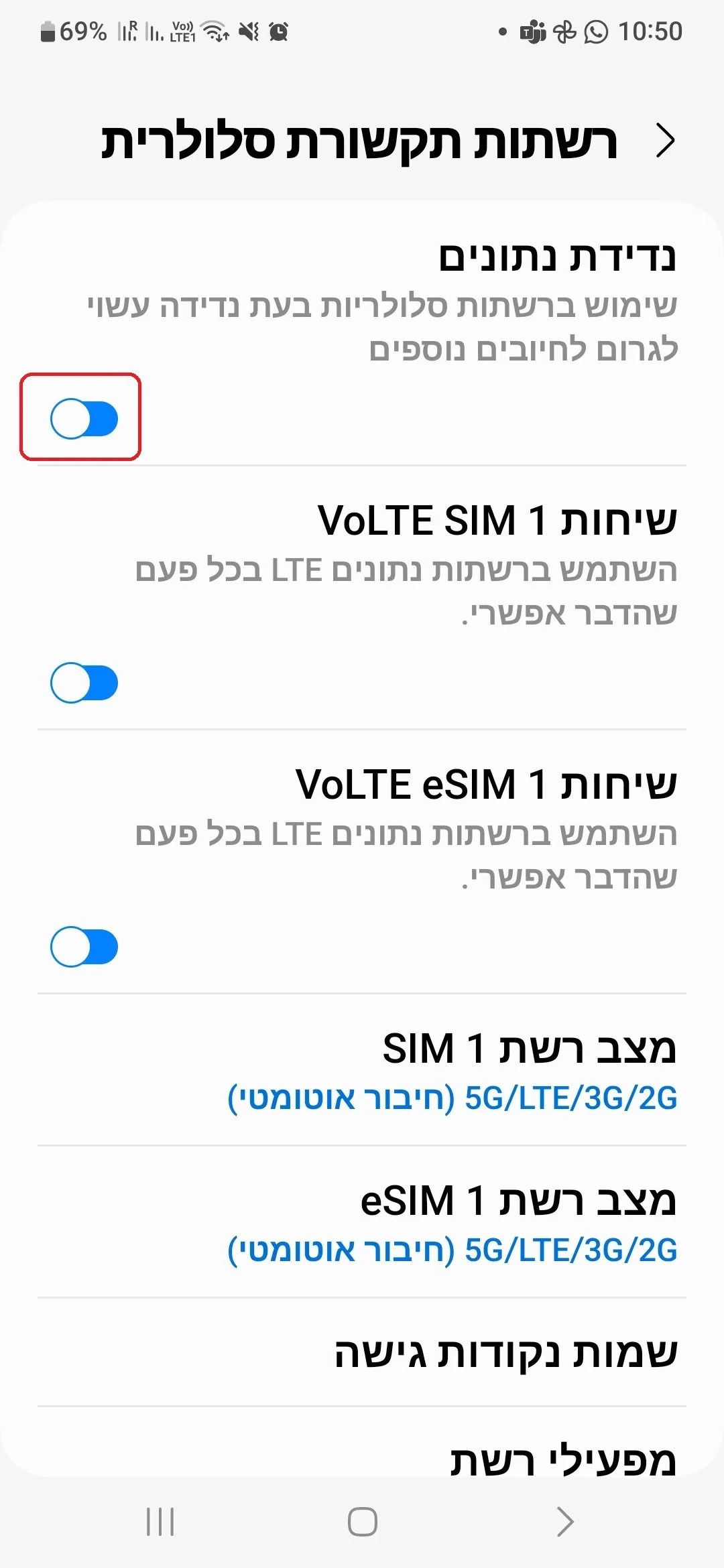Turn off the data roaming (נדידת נתונים) switch
This screenshot has height=1568, width=724.
84,419
